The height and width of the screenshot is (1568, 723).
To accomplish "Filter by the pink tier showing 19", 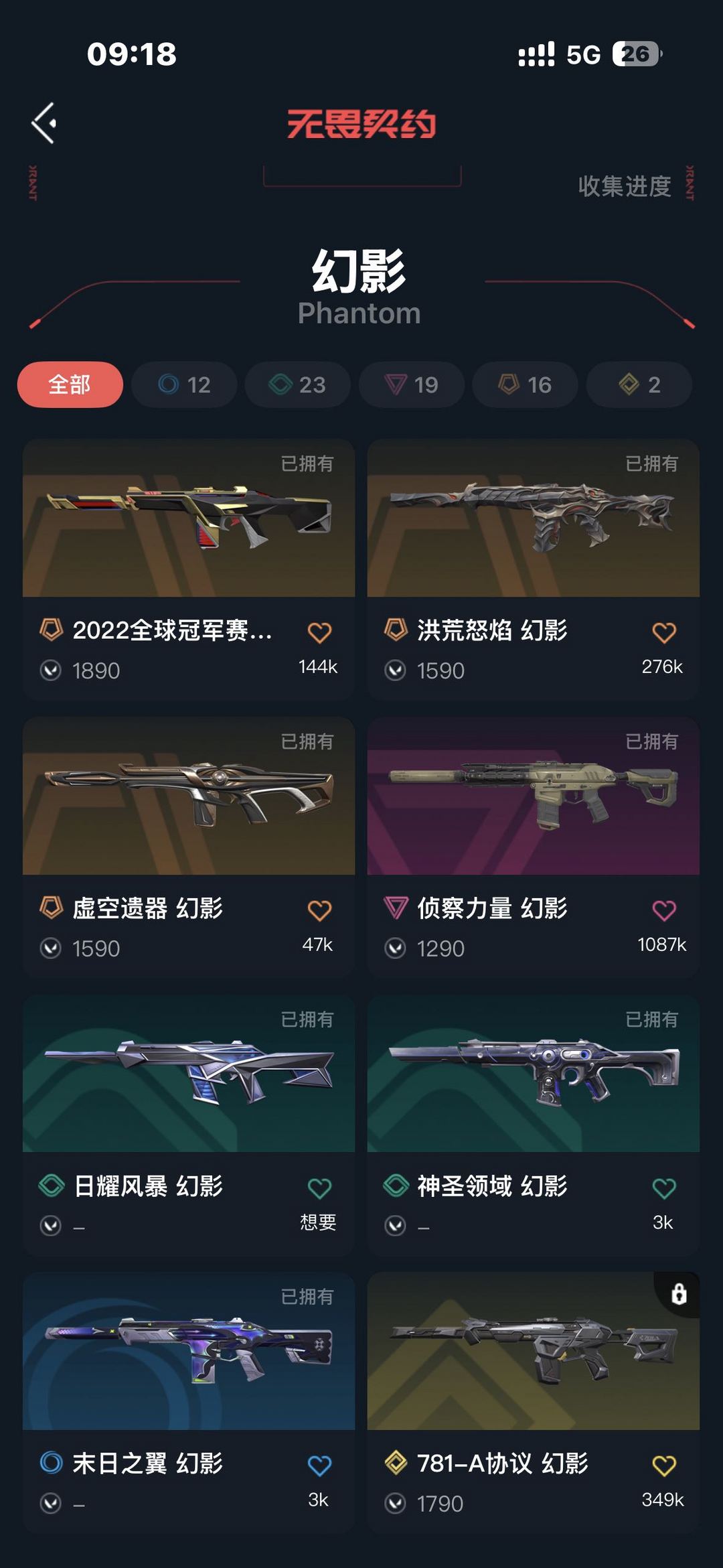I will [x=411, y=384].
